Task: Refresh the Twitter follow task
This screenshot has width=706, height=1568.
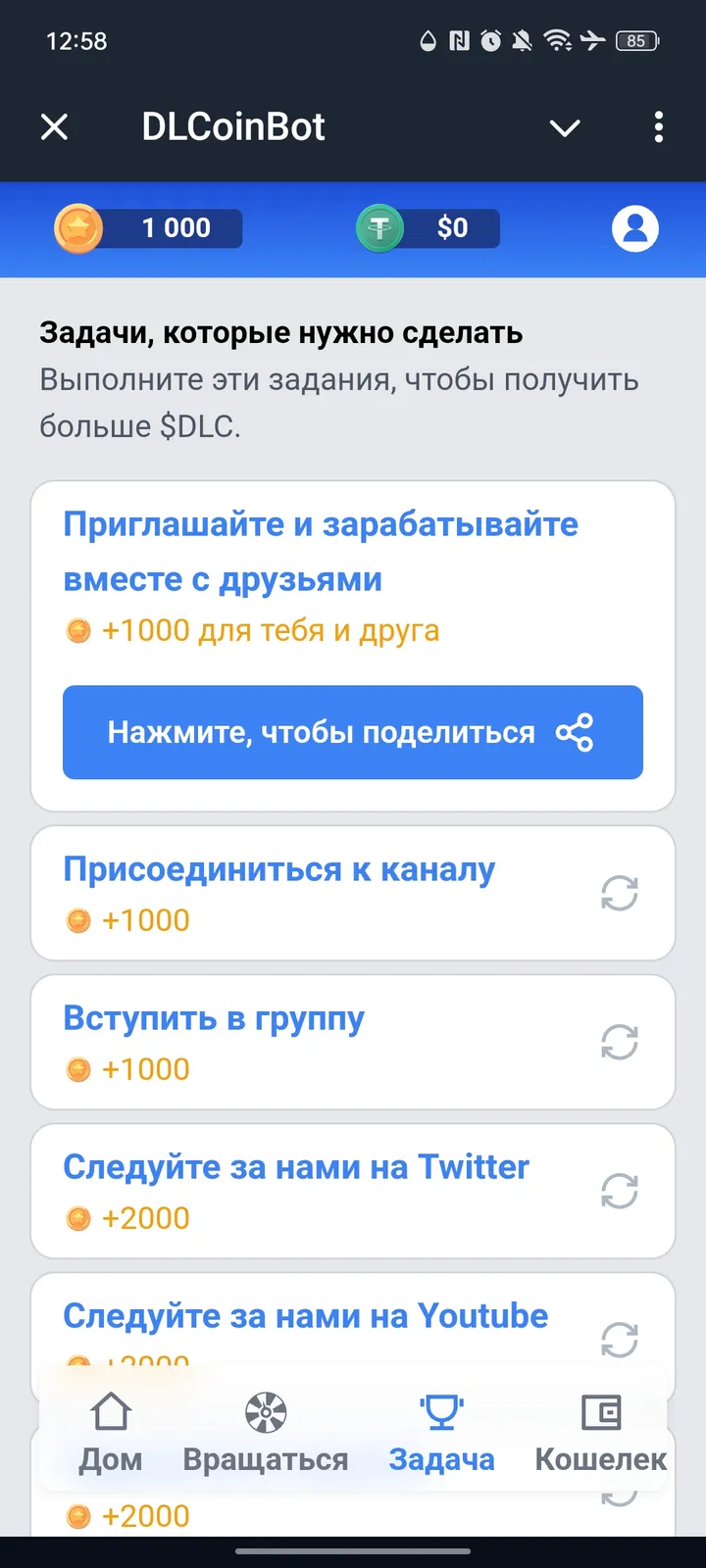Action: [x=619, y=1191]
